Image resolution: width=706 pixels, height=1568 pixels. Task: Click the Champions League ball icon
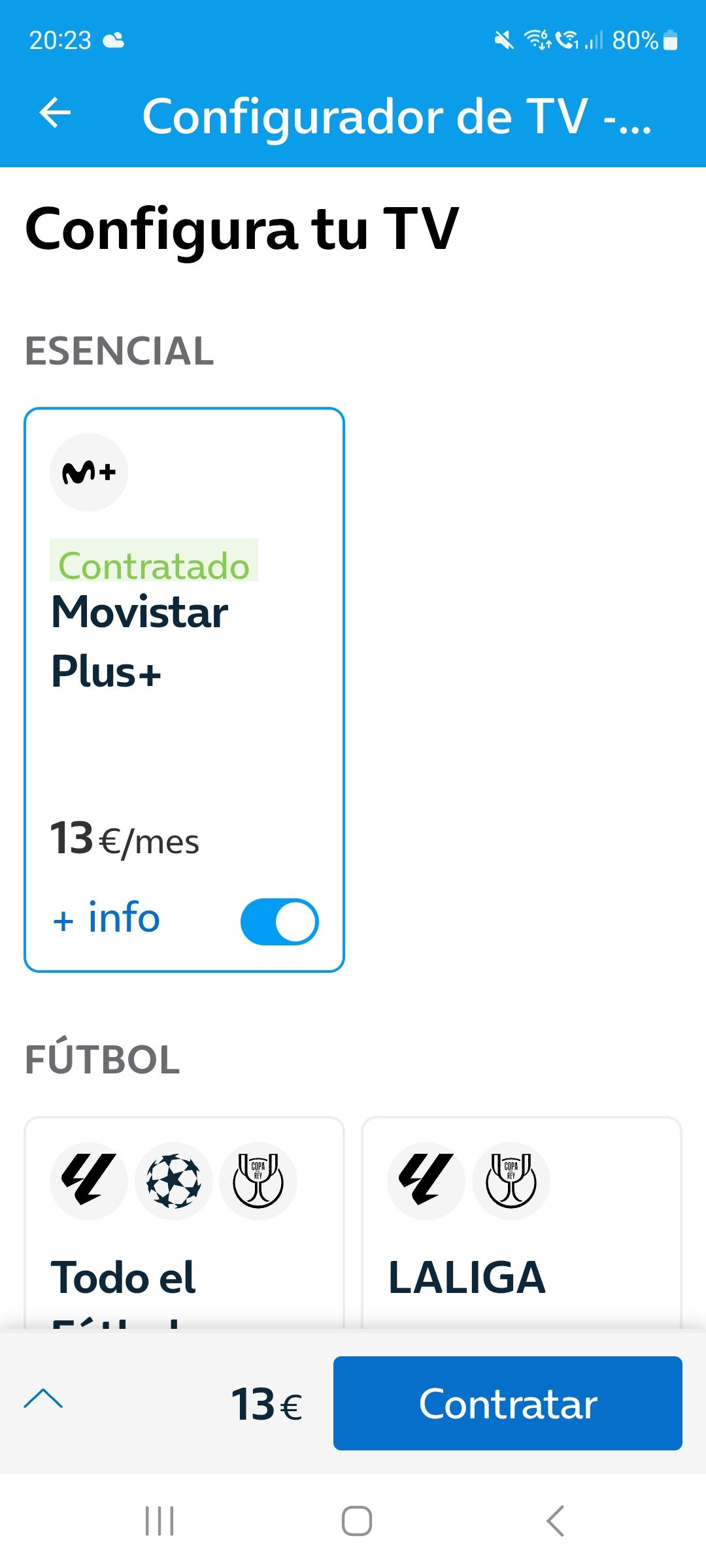[x=173, y=1181]
